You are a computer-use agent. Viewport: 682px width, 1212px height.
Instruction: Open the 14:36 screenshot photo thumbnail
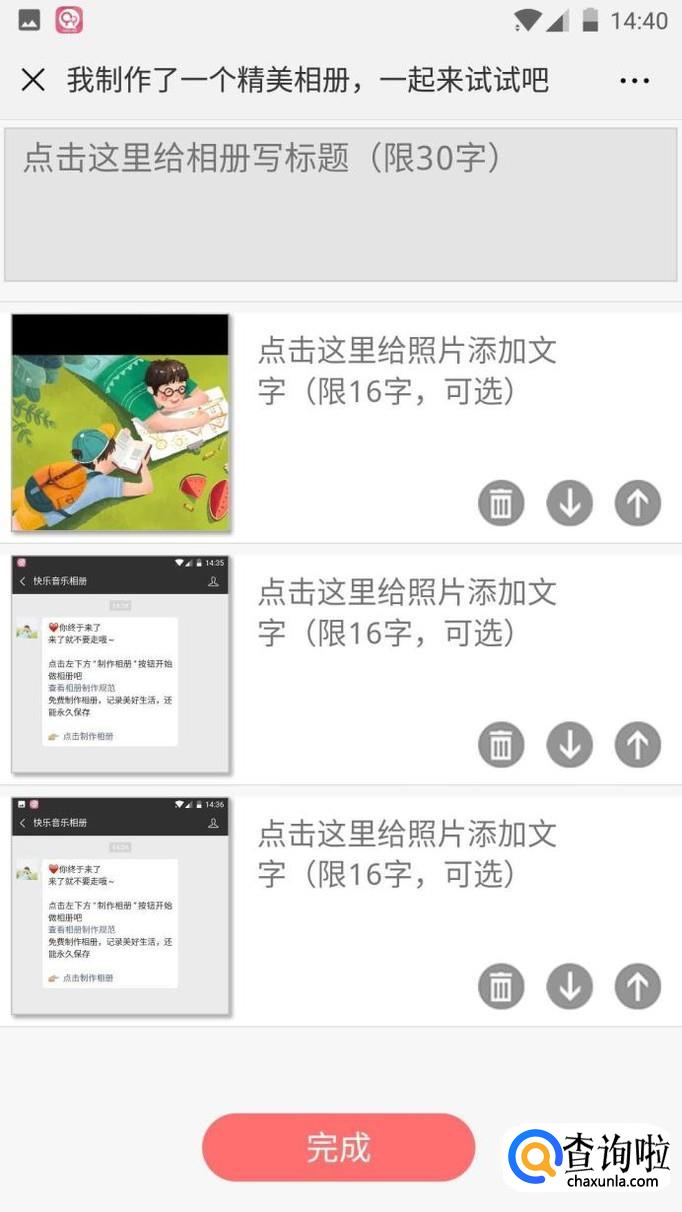coord(121,906)
